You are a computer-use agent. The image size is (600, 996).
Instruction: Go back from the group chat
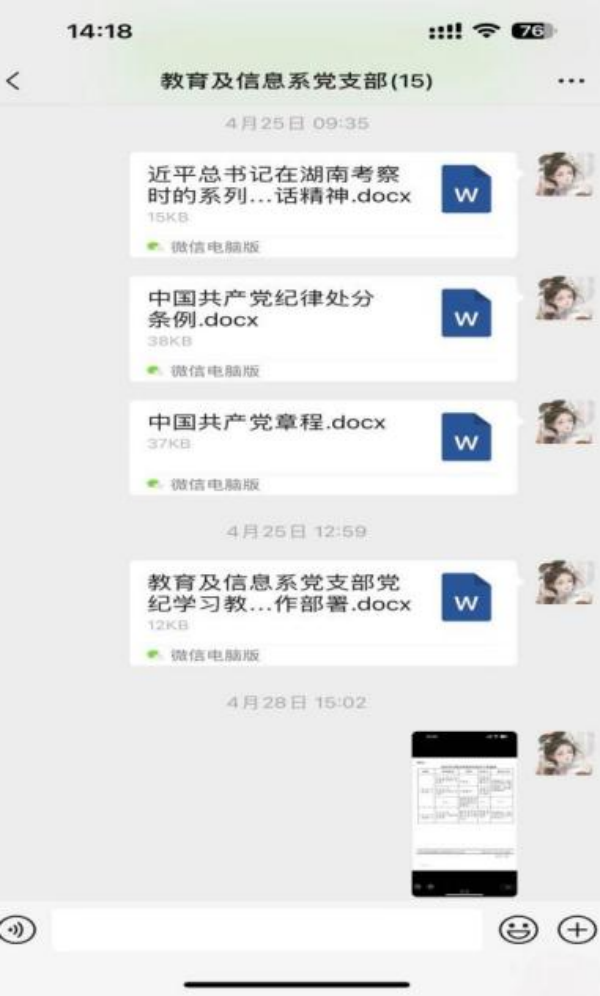tap(13, 82)
